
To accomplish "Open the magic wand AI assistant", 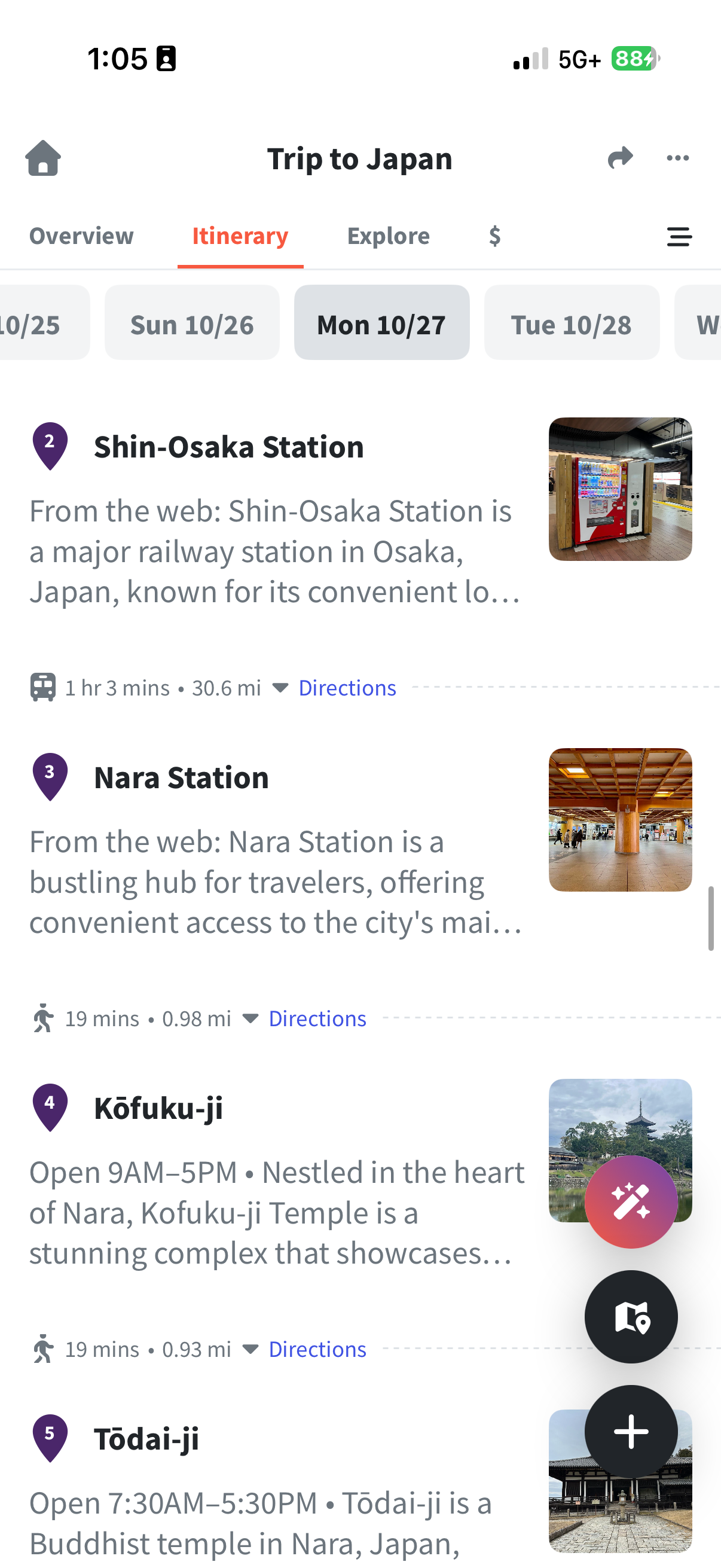I will click(631, 1202).
